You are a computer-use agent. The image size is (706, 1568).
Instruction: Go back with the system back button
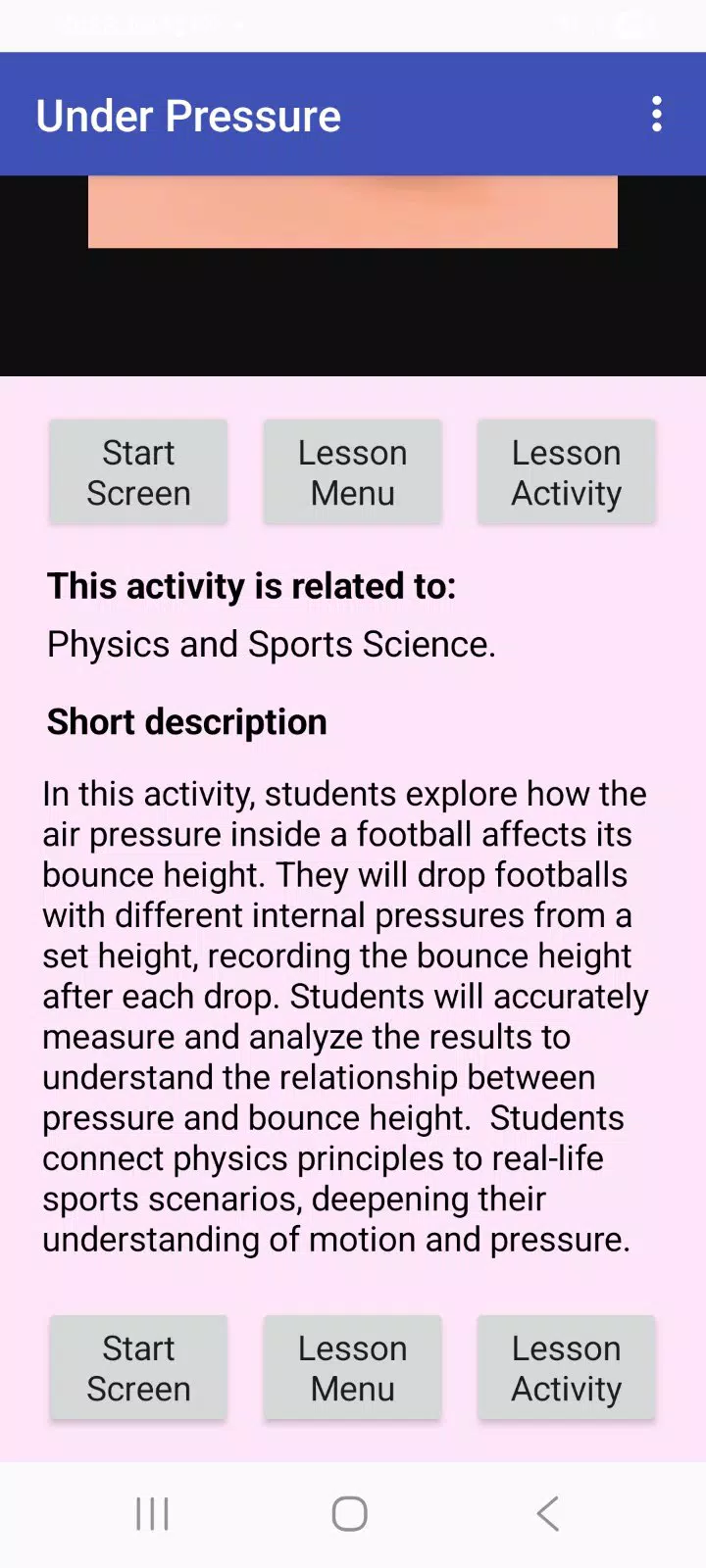pos(548,1514)
